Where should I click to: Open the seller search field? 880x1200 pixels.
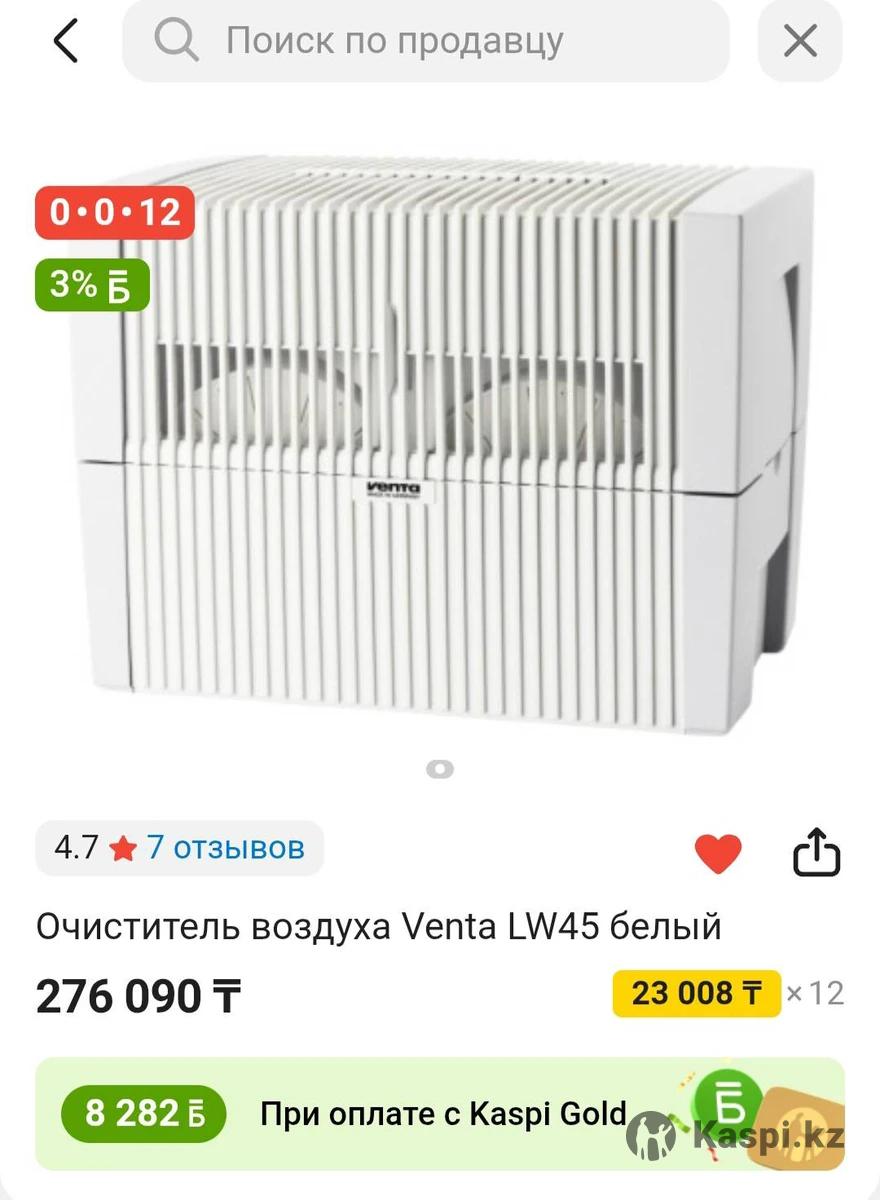click(x=425, y=42)
